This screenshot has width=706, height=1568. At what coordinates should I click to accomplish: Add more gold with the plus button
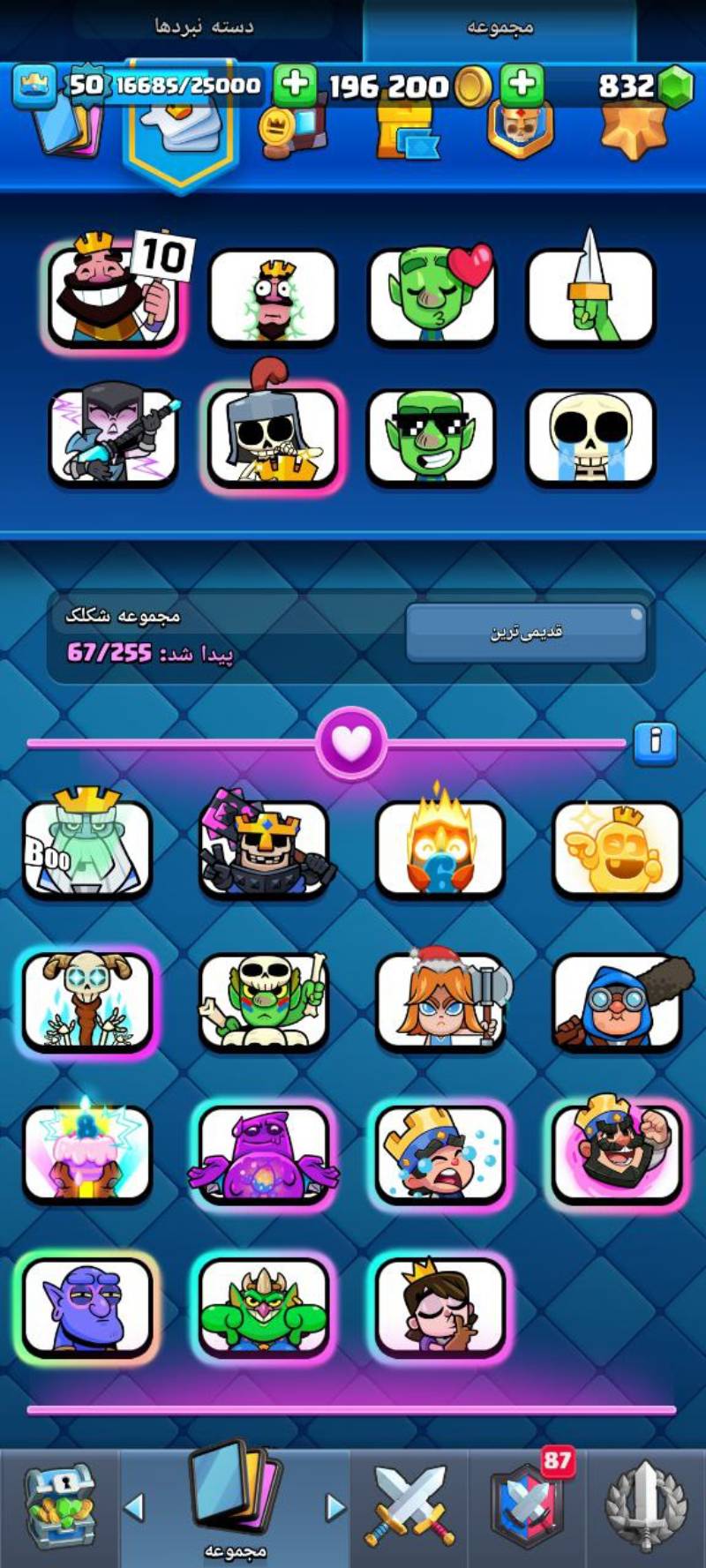pos(296,85)
